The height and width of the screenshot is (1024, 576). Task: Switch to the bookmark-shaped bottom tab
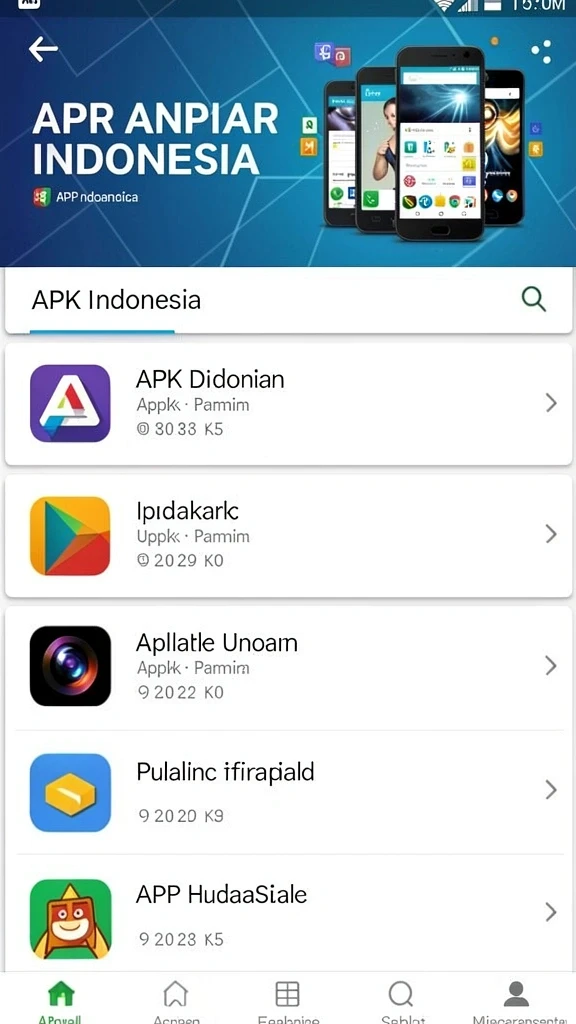pyautogui.click(x=175, y=1000)
